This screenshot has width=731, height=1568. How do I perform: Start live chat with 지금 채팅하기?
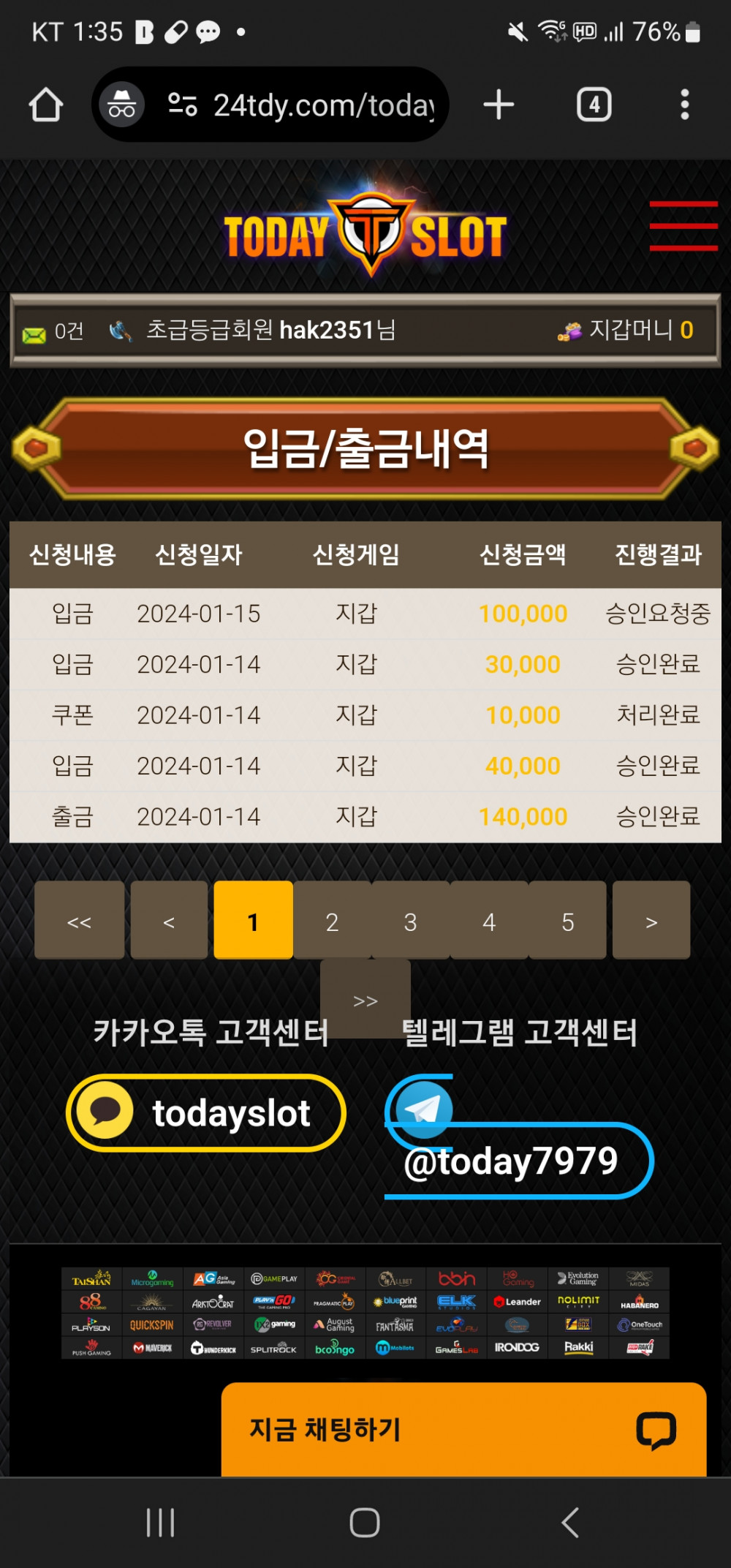pyautogui.click(x=463, y=1429)
